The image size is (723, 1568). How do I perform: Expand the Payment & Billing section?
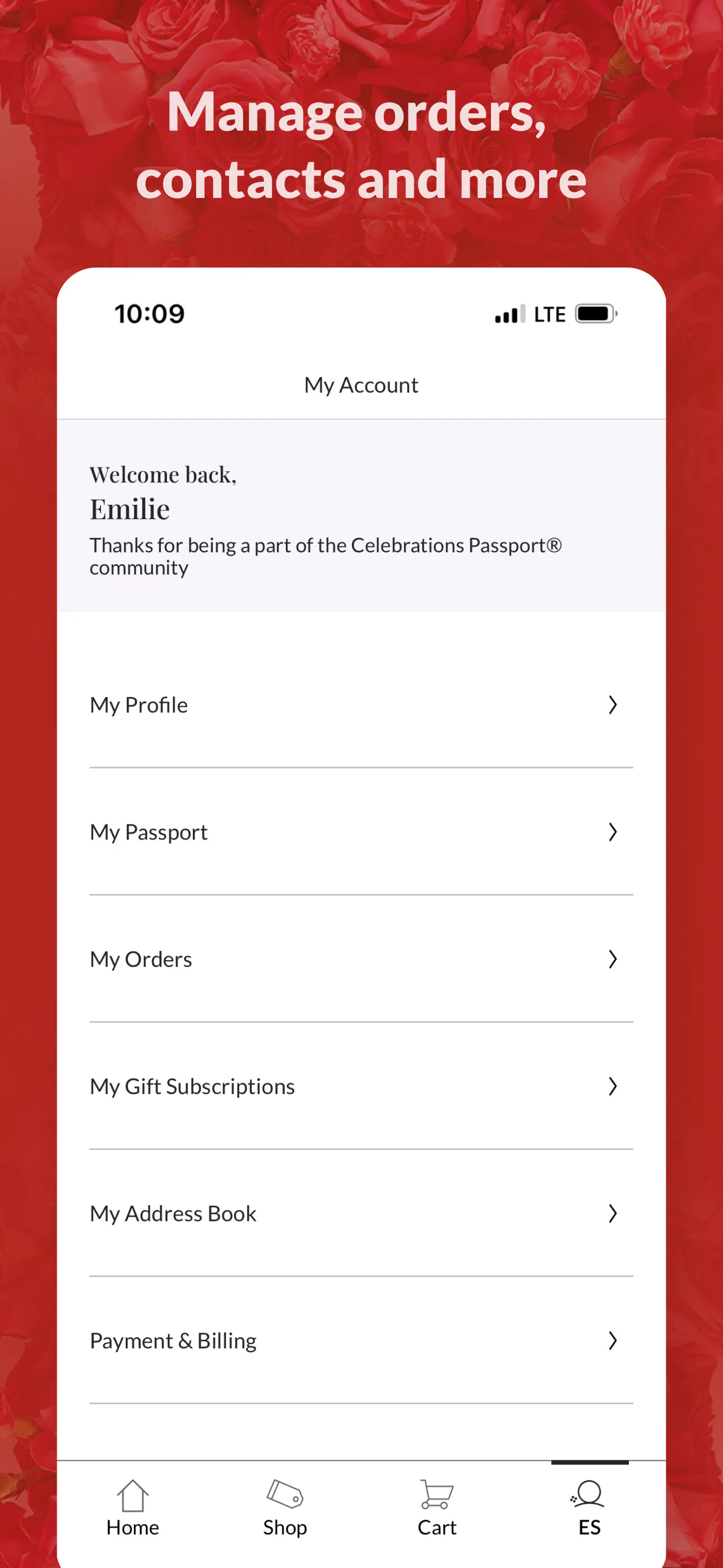click(x=360, y=1340)
